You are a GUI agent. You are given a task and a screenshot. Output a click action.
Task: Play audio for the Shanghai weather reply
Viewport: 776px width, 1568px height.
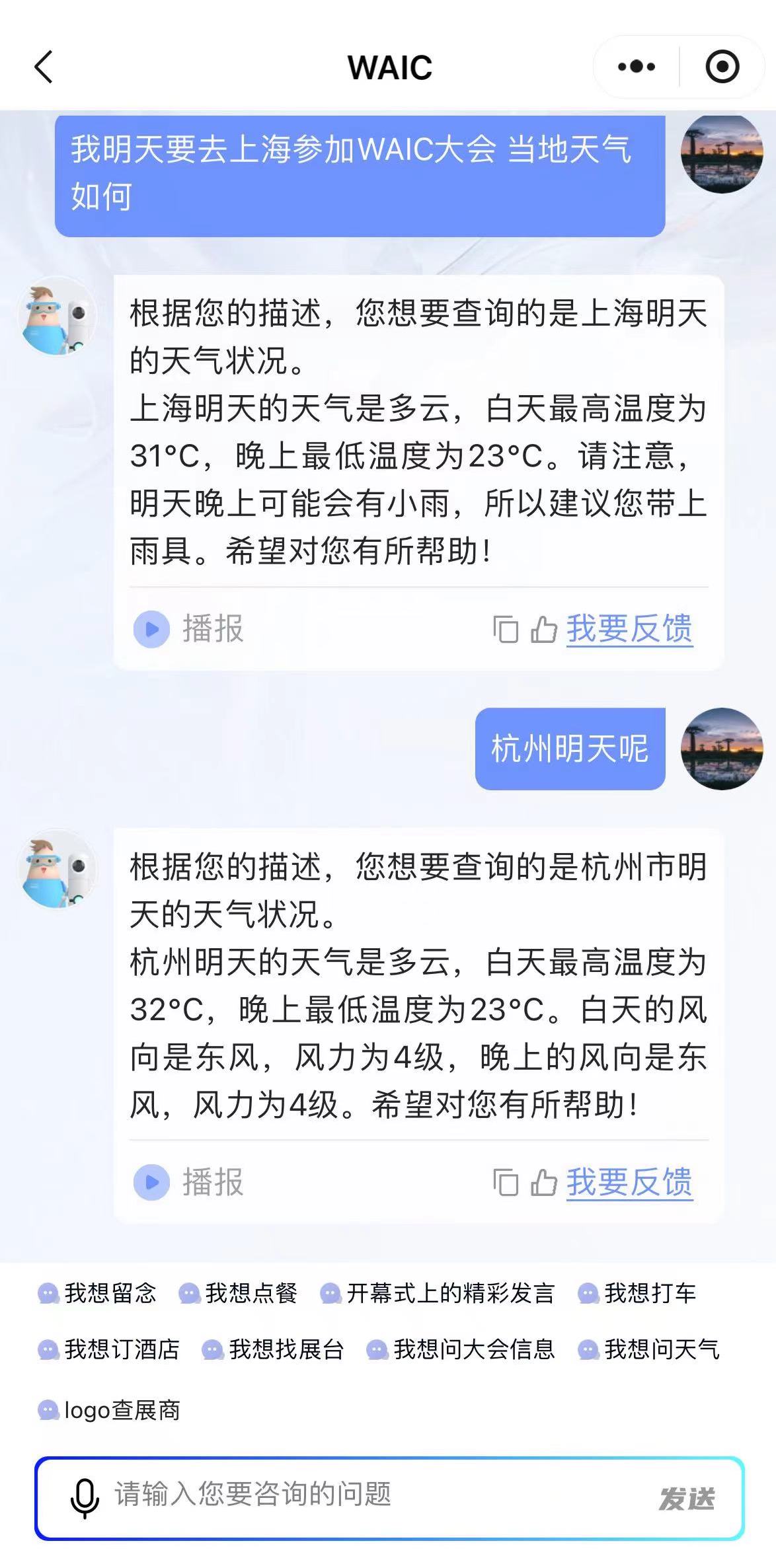pos(152,628)
